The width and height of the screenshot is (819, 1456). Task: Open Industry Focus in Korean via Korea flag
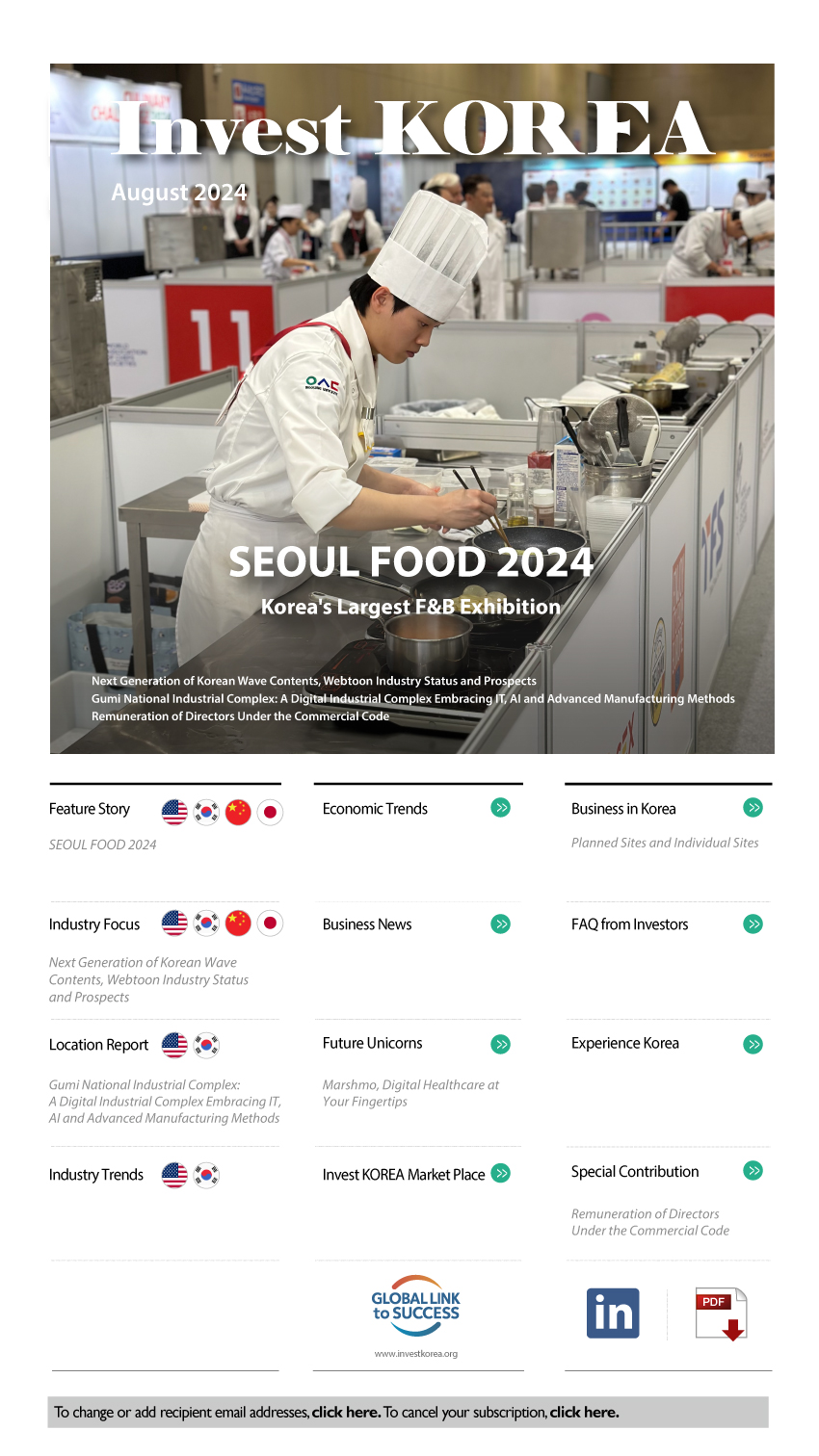pyautogui.click(x=206, y=923)
